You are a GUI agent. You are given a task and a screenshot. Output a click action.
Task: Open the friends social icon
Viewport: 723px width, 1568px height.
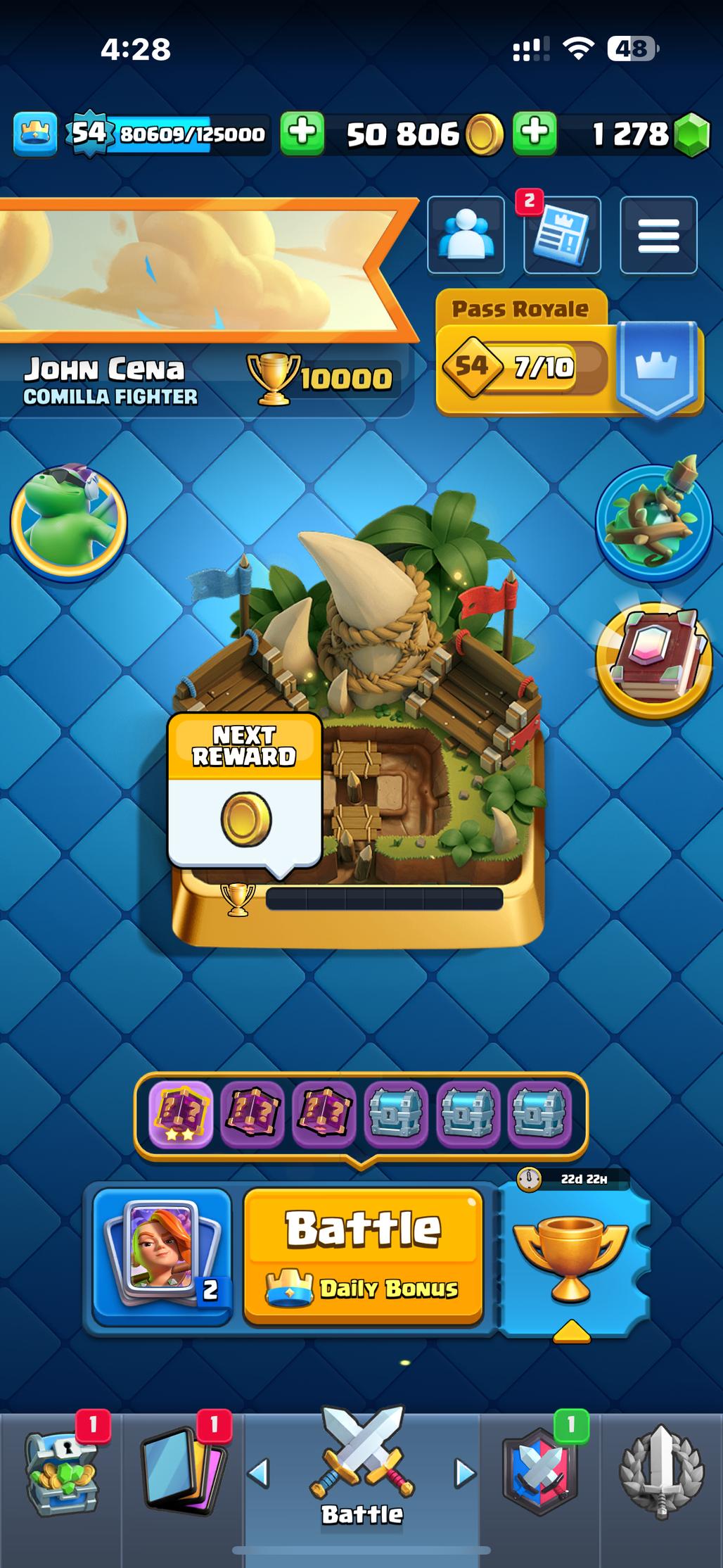tap(466, 234)
